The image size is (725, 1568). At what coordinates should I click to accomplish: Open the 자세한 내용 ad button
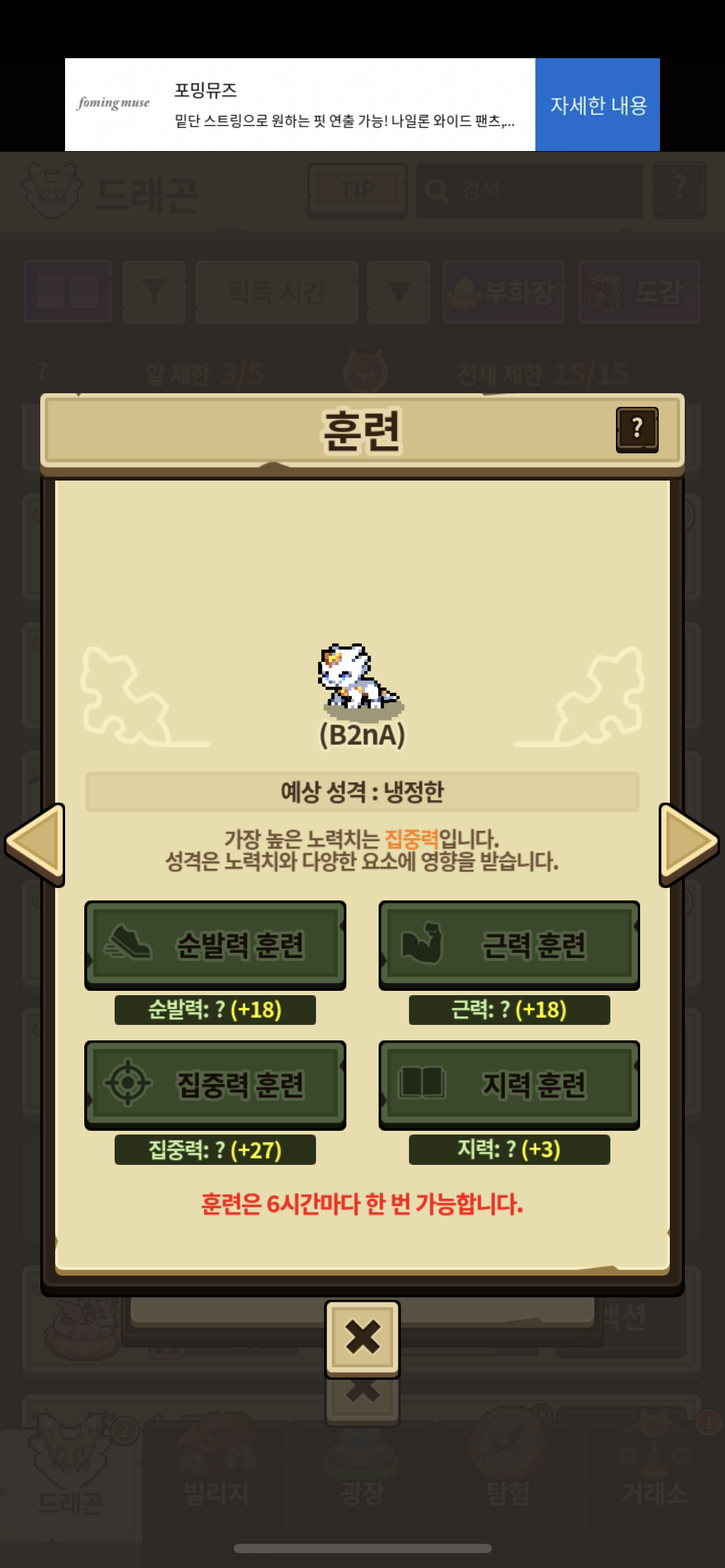598,105
